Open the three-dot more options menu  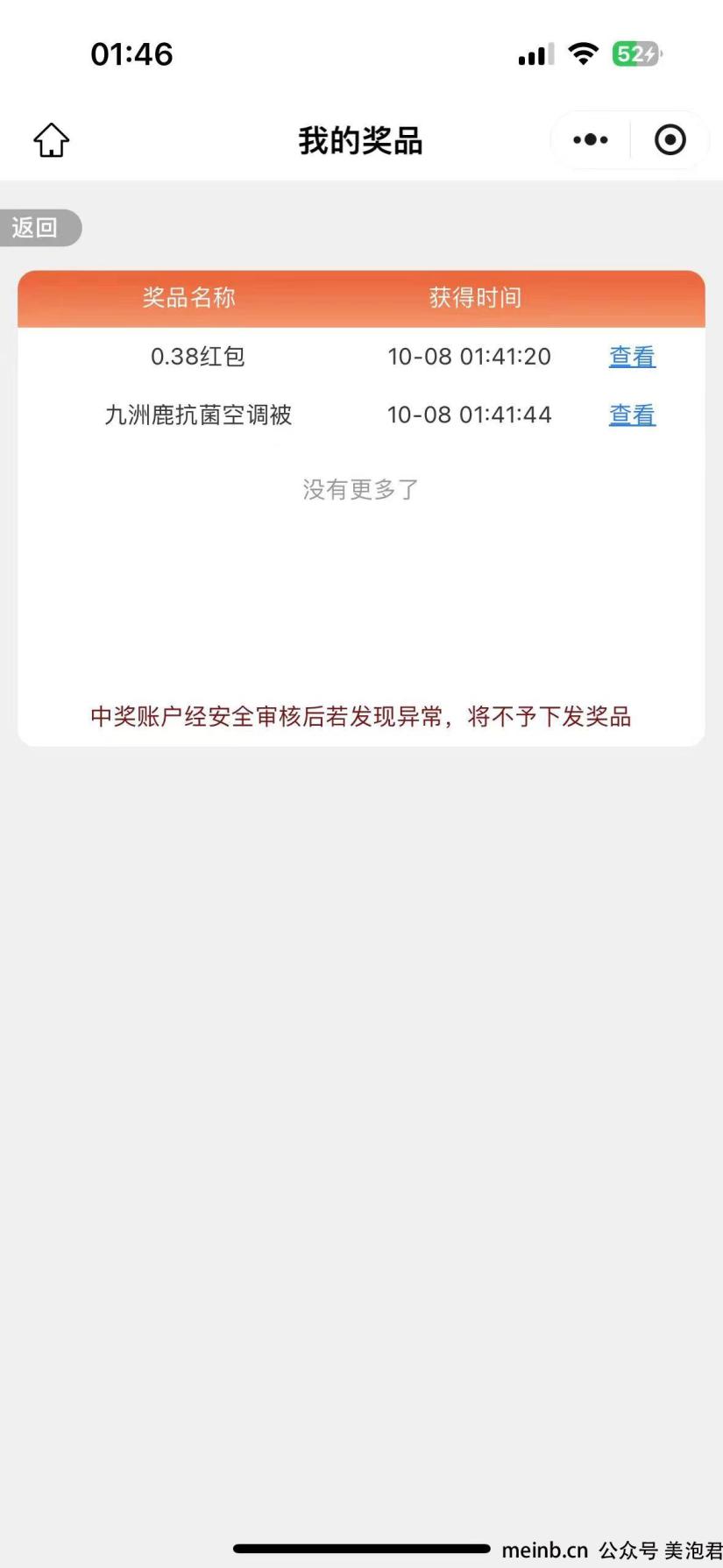[x=591, y=140]
